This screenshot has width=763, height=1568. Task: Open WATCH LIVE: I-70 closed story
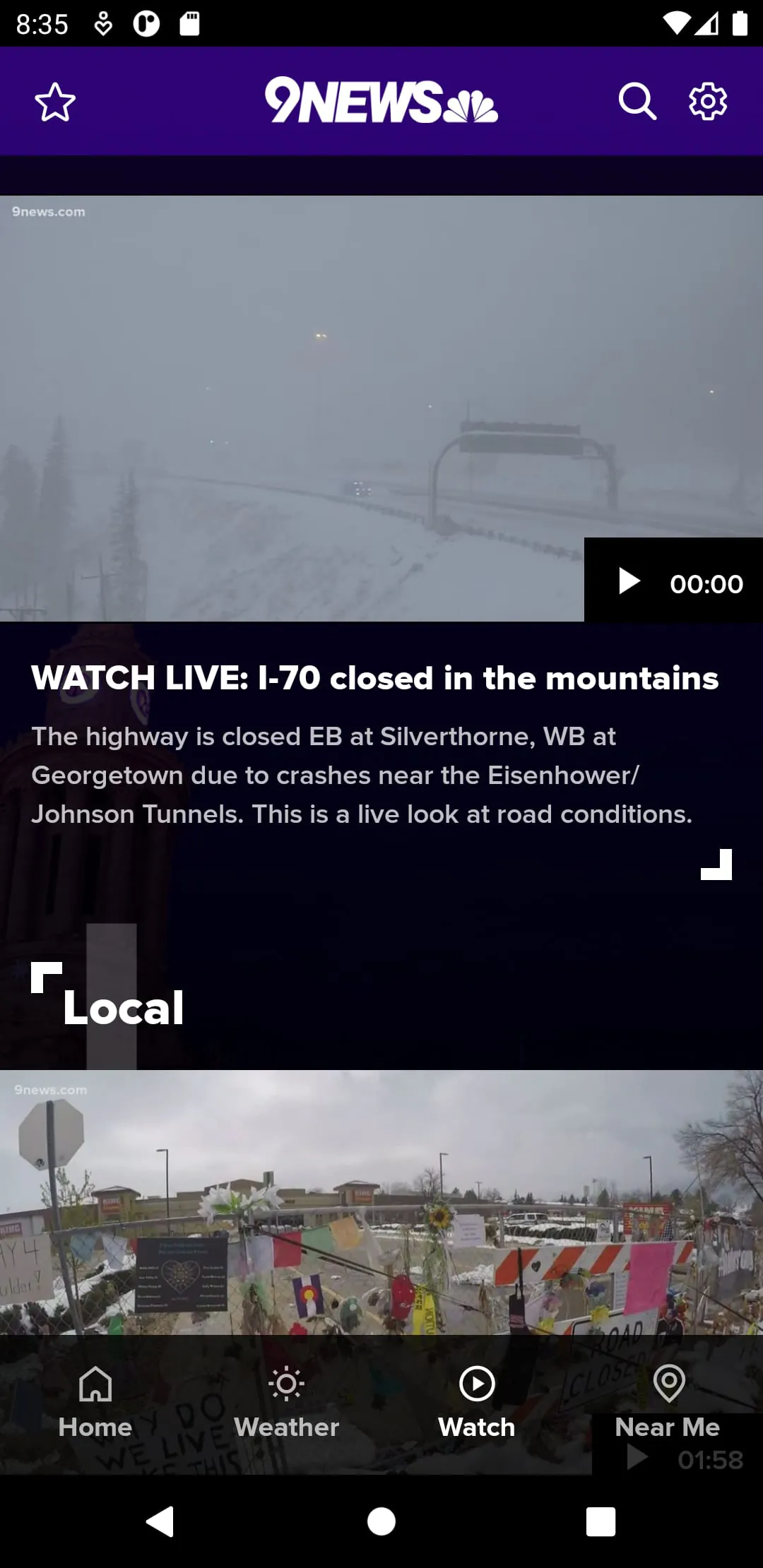click(374, 678)
